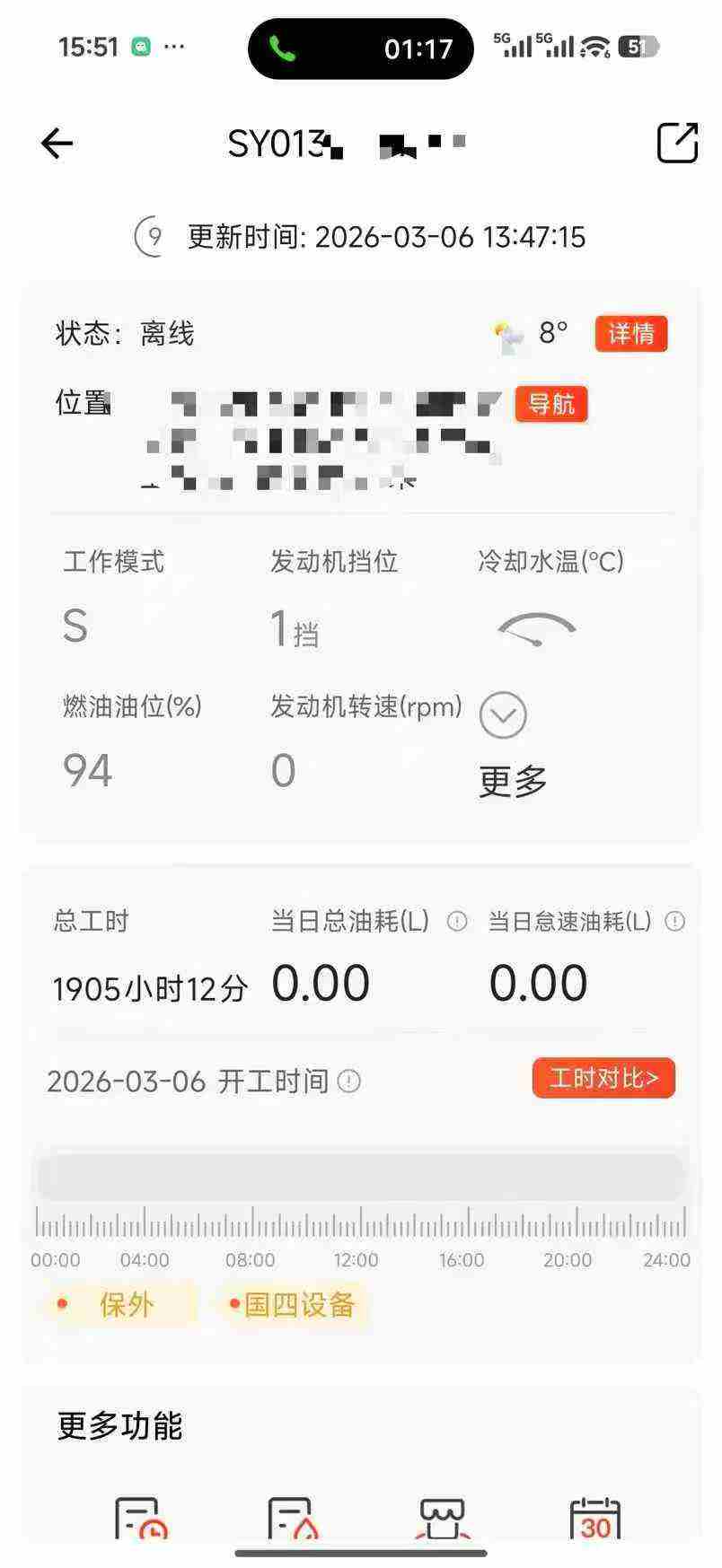Expand 更多 to show more engine data
This screenshot has width=722, height=1568.
(512, 780)
